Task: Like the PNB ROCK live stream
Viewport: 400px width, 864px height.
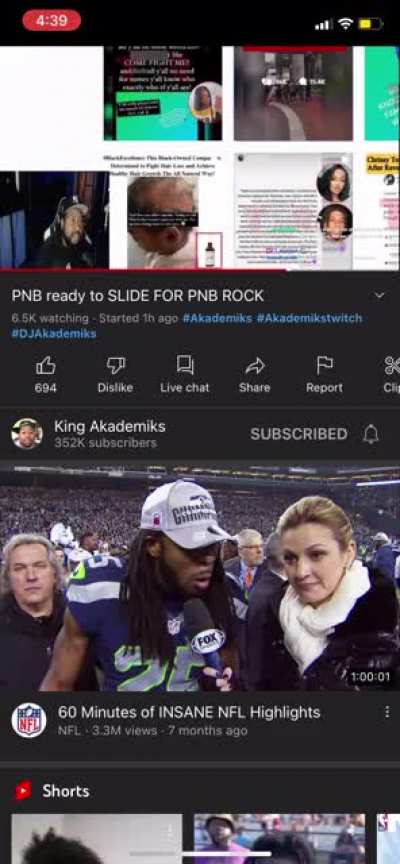Action: [x=45, y=374]
